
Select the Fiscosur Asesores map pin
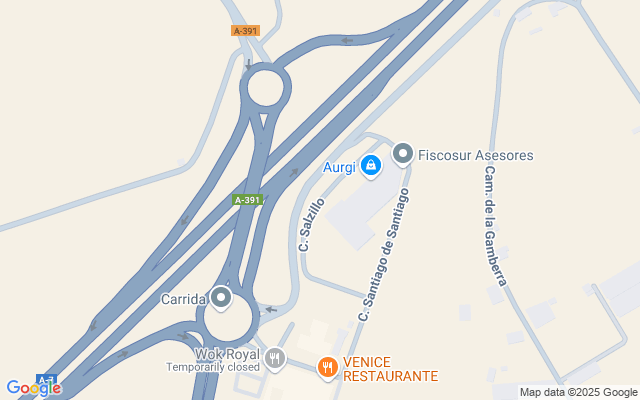pos(403,153)
